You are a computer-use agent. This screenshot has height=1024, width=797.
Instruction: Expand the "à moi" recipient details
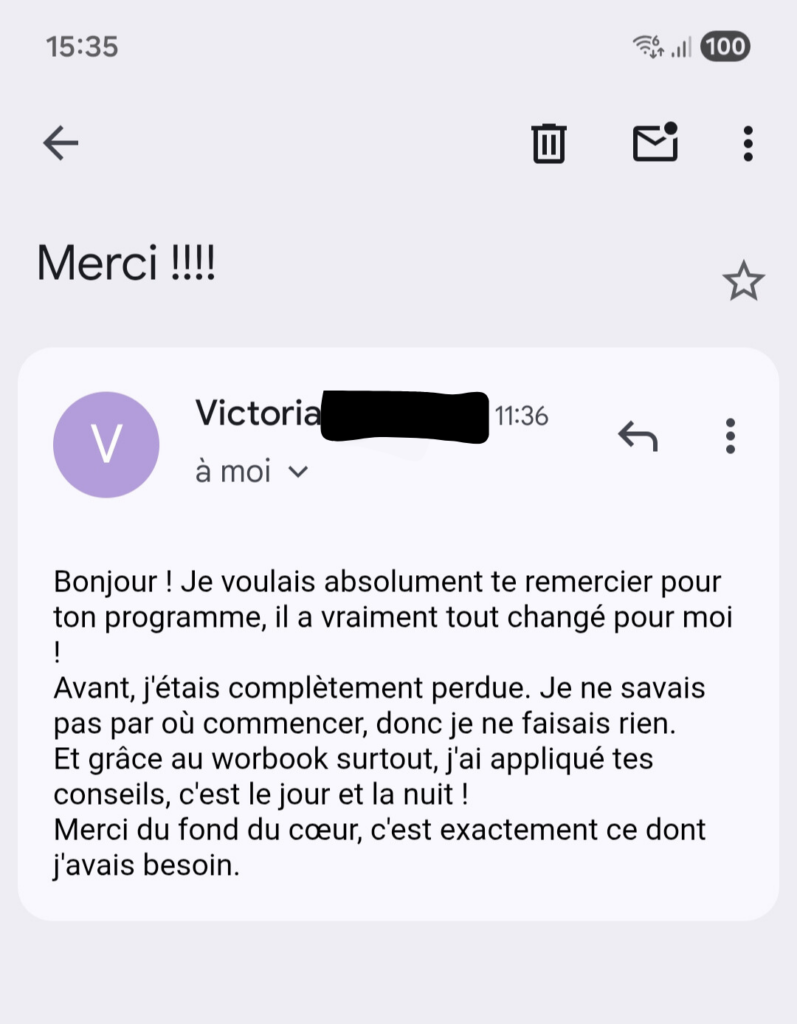pyautogui.click(x=297, y=472)
